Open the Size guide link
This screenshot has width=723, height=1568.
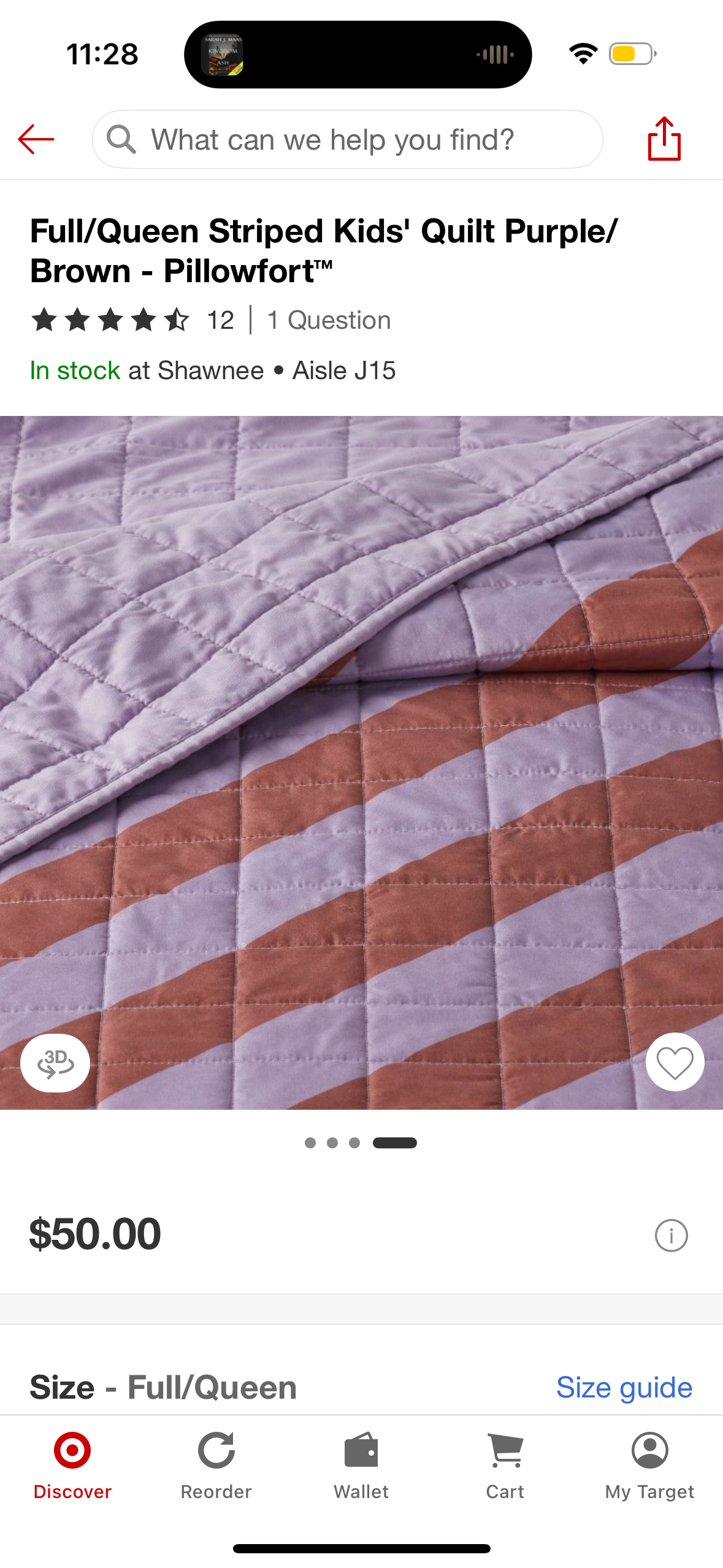[624, 1388]
